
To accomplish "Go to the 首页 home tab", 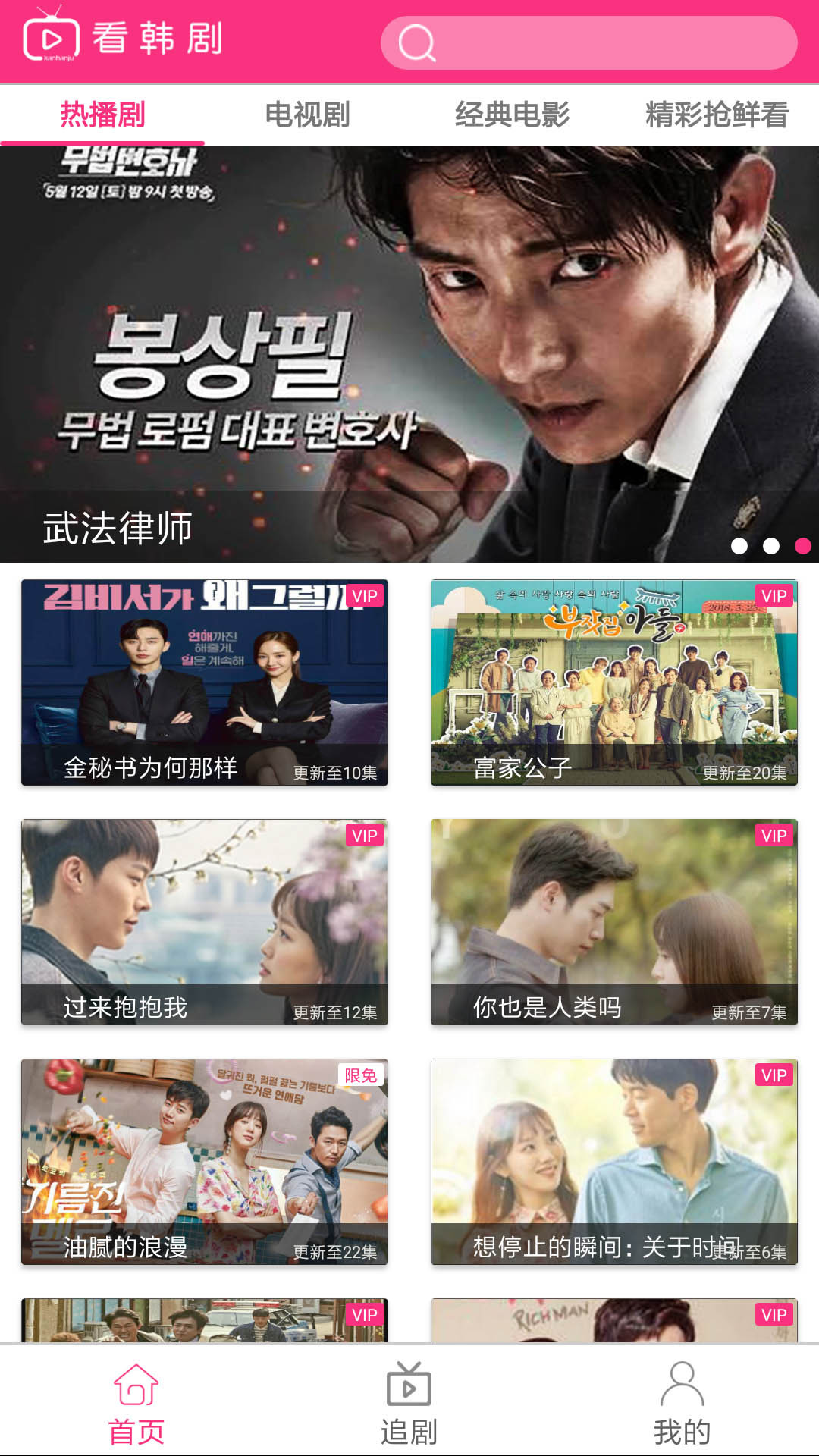I will coord(136,1403).
